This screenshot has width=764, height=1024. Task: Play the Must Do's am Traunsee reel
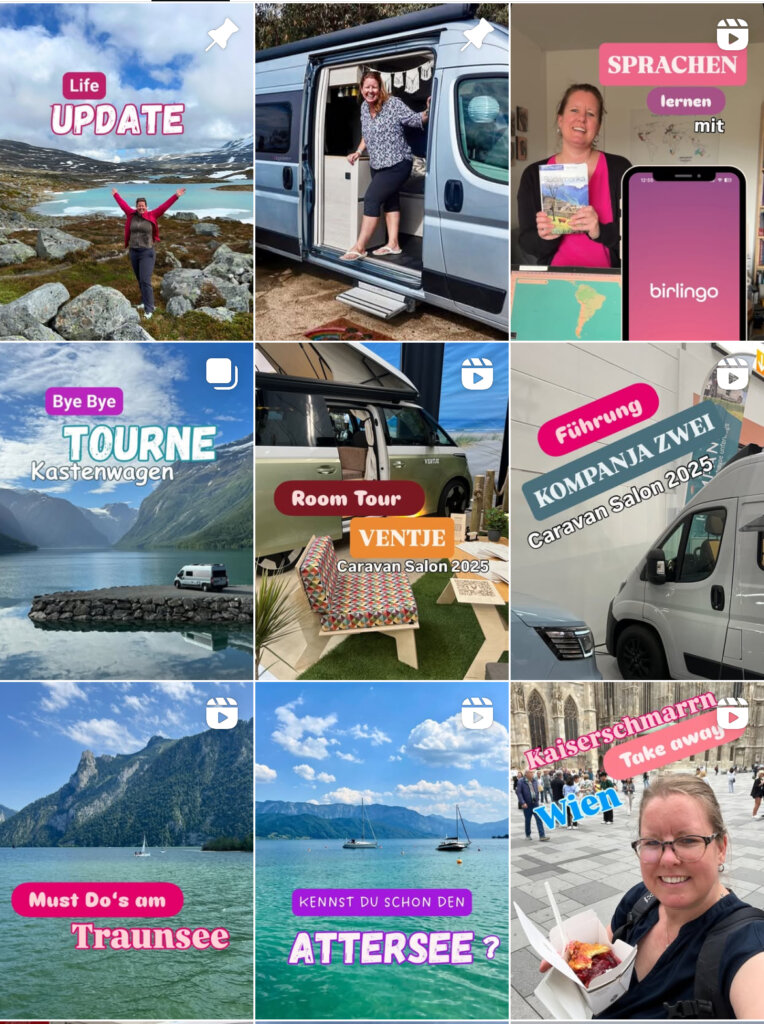point(126,851)
